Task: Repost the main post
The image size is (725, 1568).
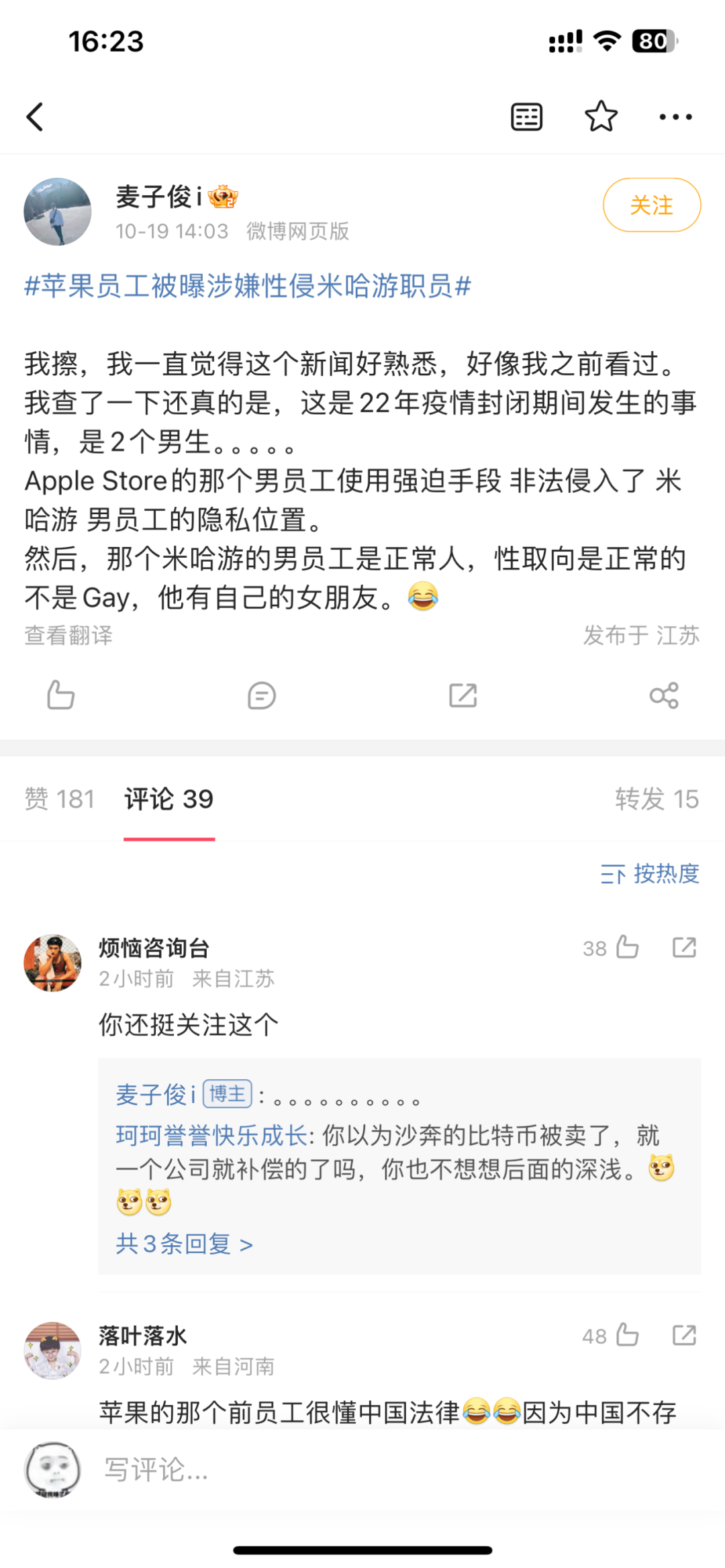Action: click(x=463, y=695)
